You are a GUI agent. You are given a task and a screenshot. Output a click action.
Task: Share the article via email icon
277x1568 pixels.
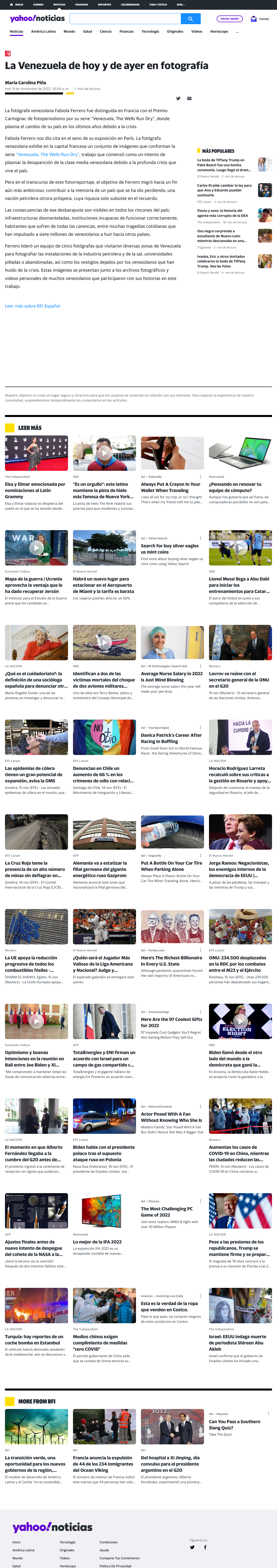tap(189, 98)
